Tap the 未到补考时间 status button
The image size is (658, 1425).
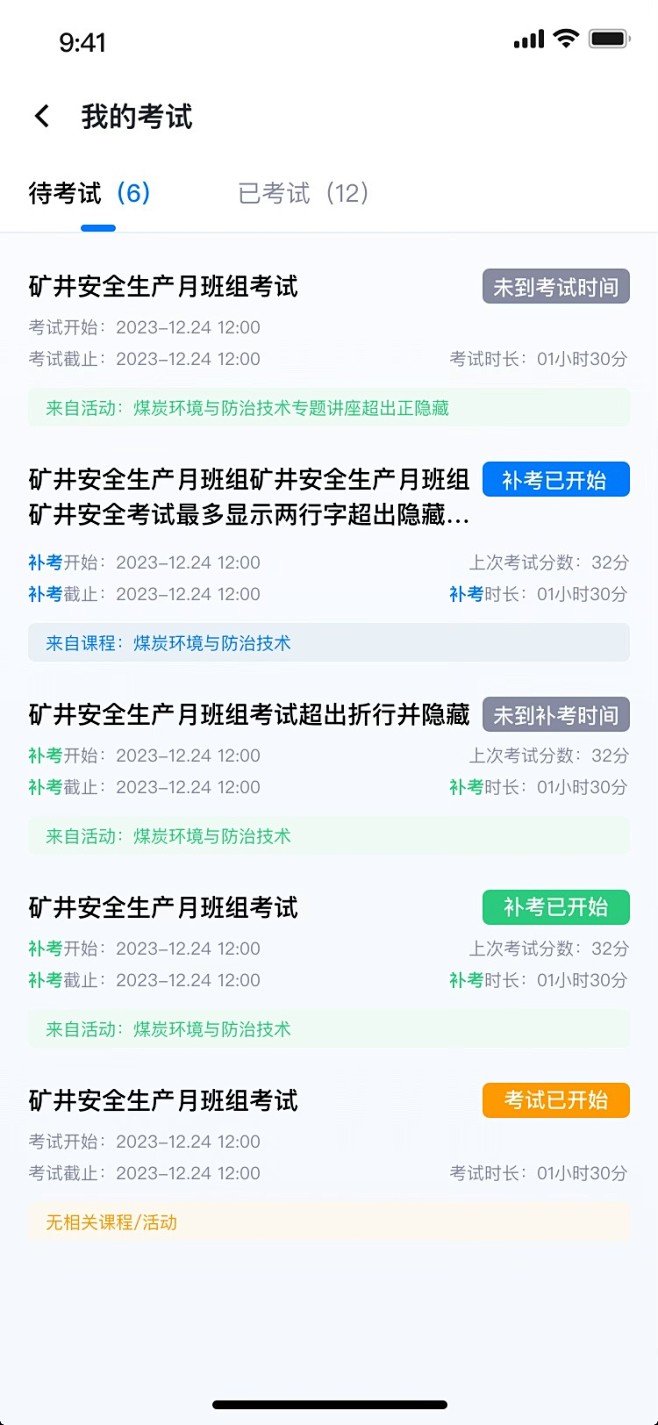[x=556, y=715]
